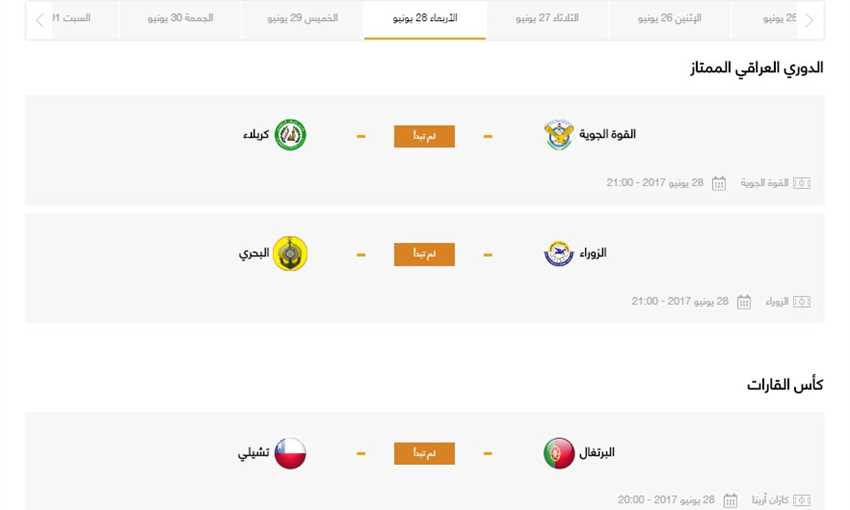
Task: Open the القوة الجوية vs كربلاء match
Action: [424, 136]
